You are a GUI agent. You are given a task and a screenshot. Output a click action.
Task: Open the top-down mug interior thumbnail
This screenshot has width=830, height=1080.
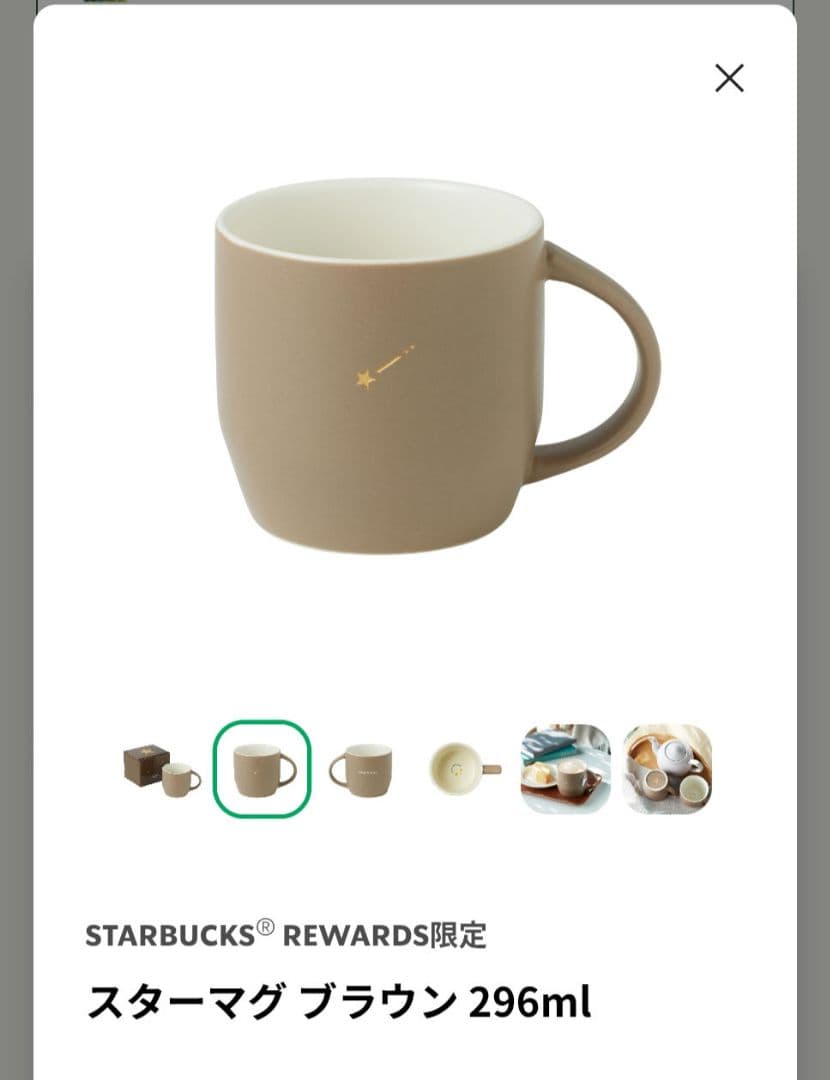tap(464, 769)
